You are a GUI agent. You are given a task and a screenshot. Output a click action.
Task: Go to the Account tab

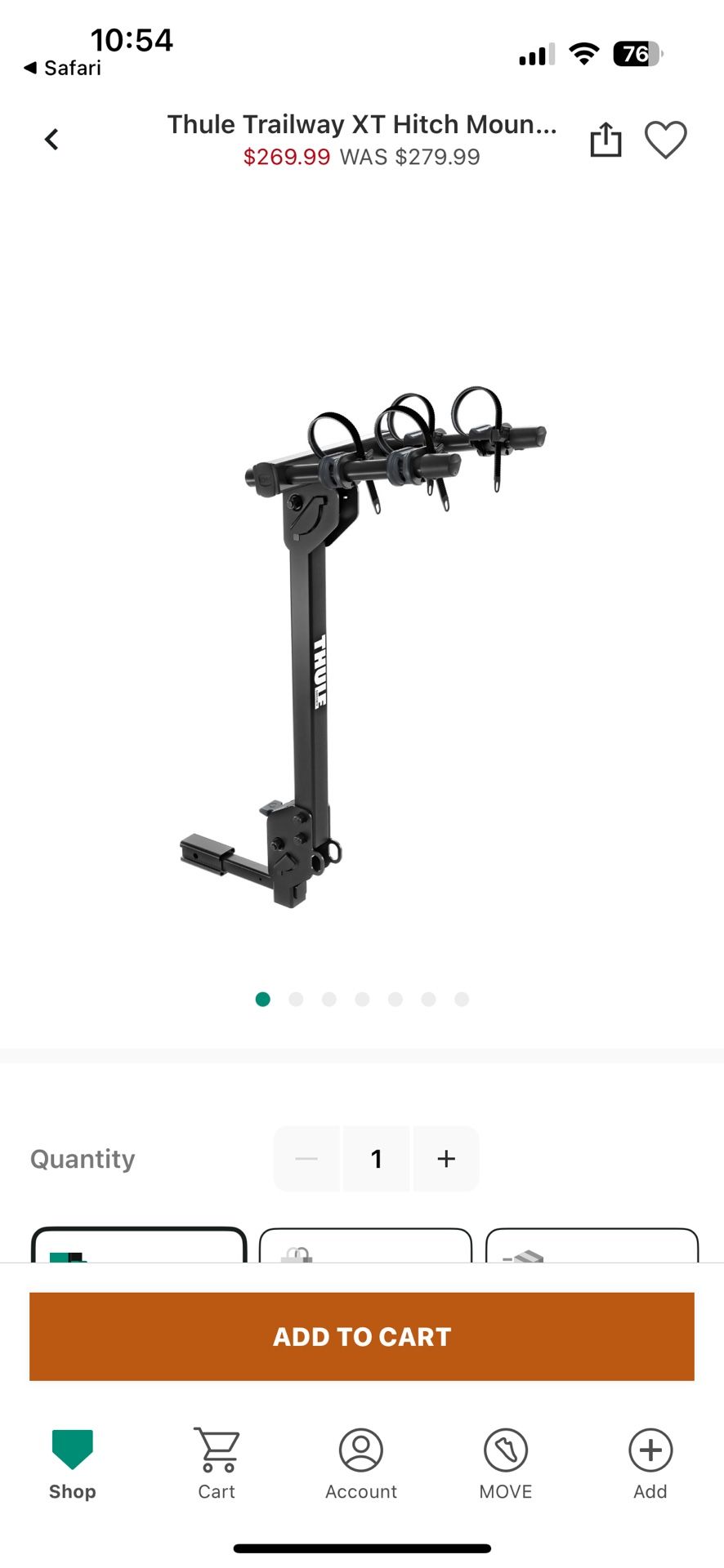361,1464
